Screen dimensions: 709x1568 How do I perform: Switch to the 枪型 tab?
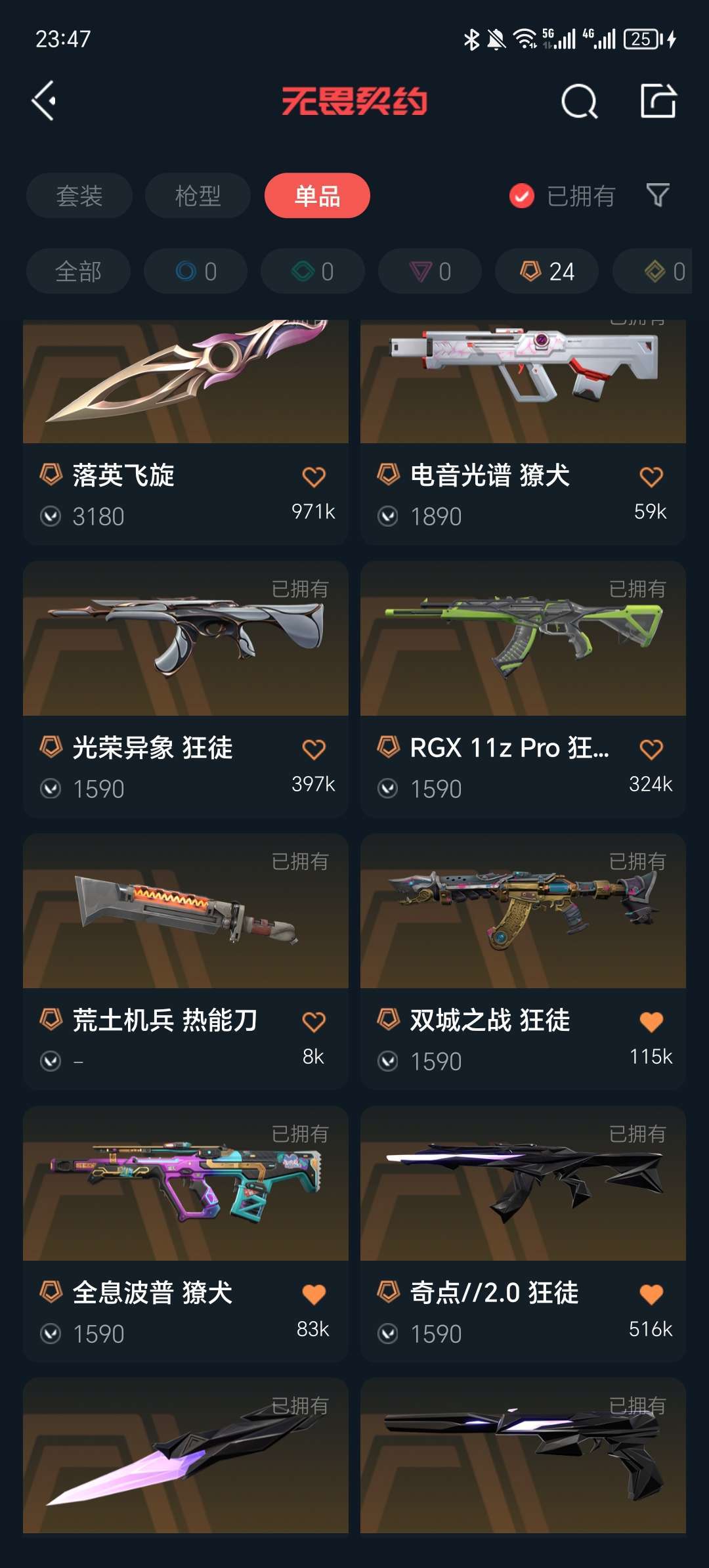pyautogui.click(x=198, y=196)
